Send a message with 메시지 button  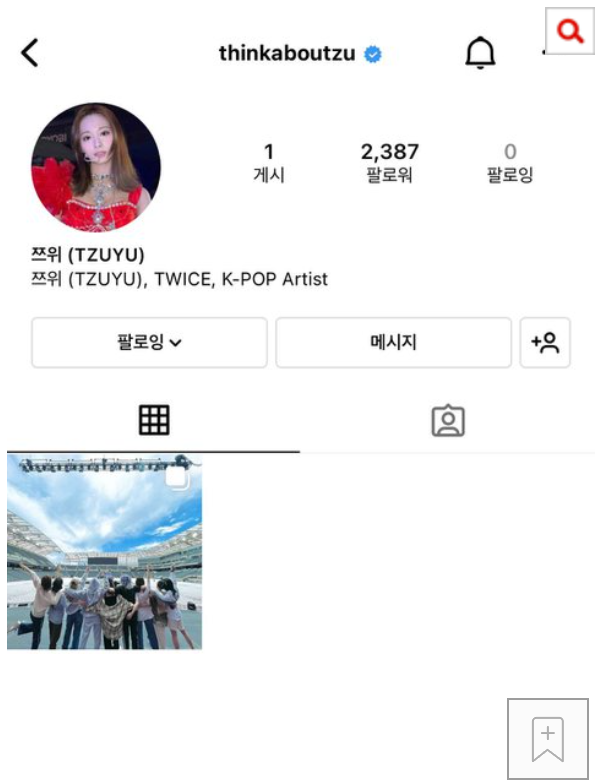click(x=393, y=343)
